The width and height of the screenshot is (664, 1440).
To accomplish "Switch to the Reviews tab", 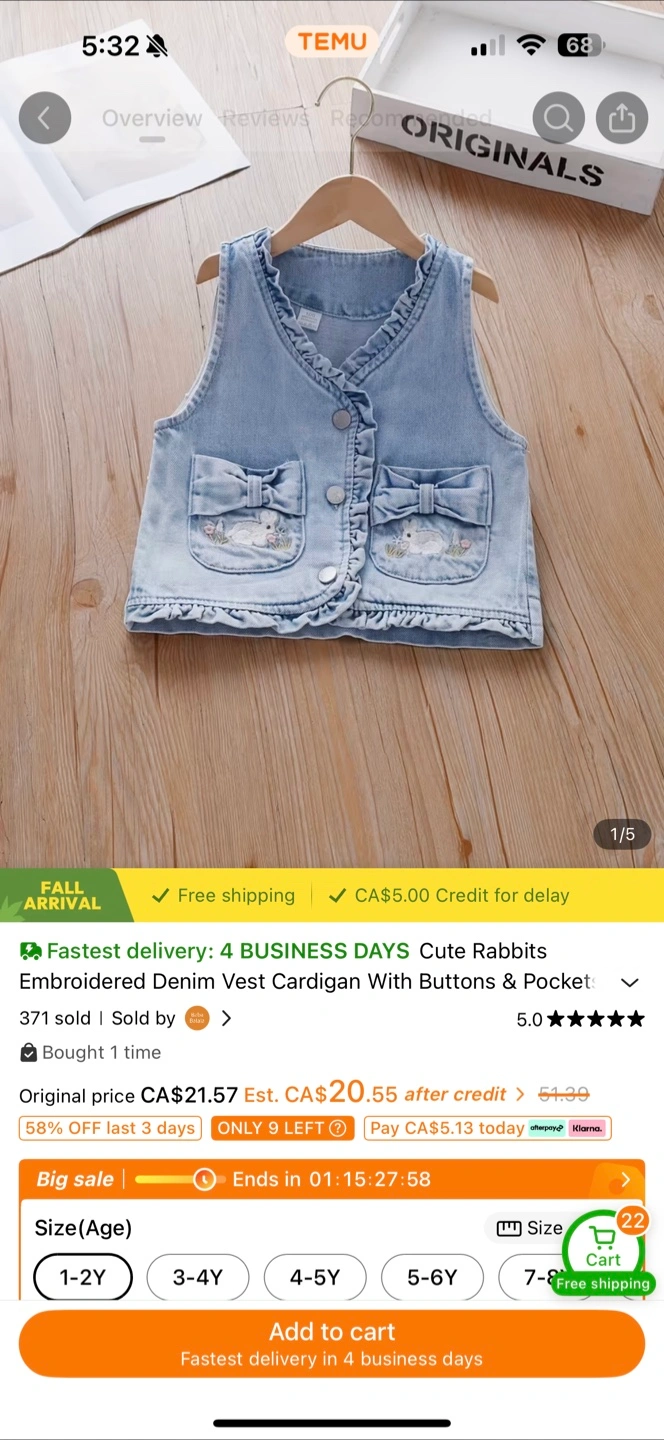I will point(265,118).
